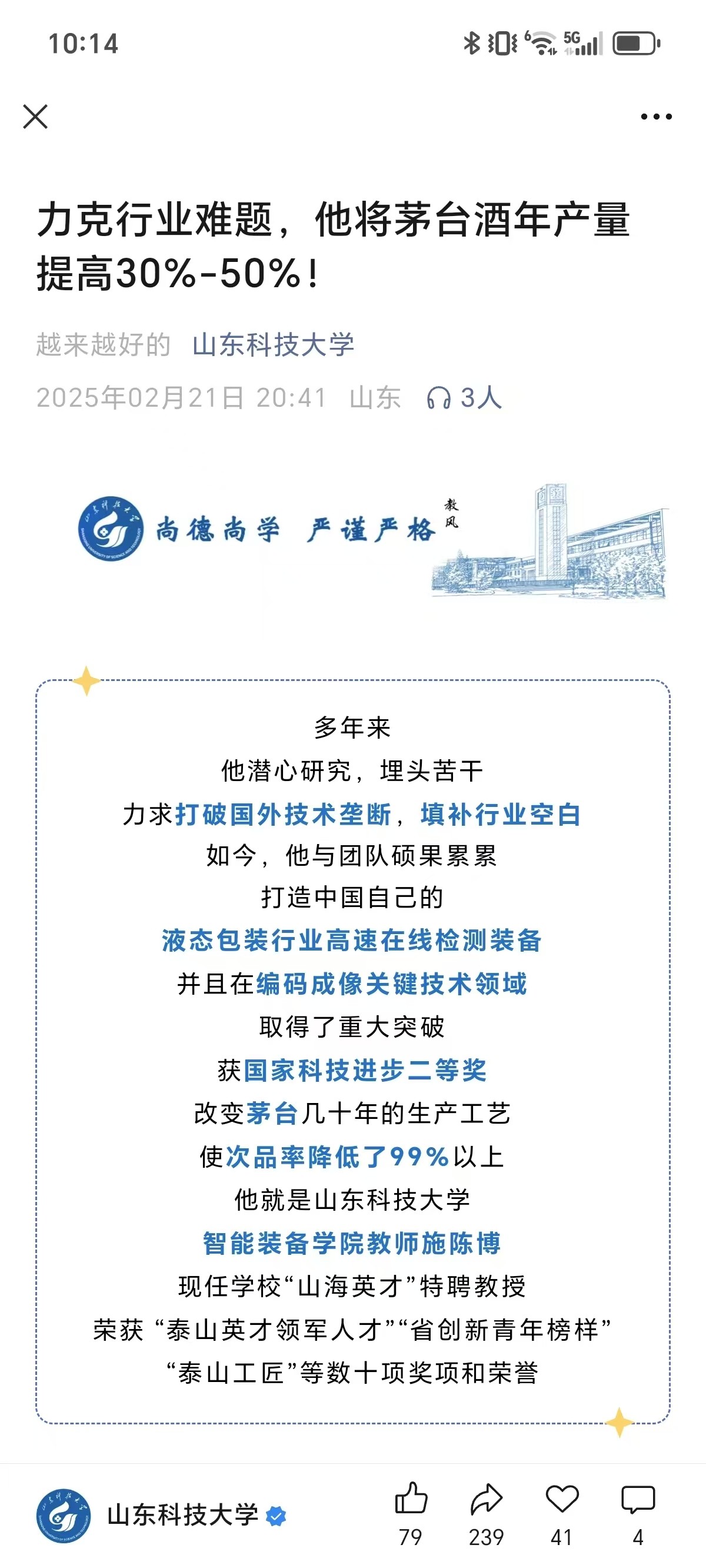706x1568 pixels.
Task: Tap the headphone 3人 listening icon
Action: coord(439,398)
